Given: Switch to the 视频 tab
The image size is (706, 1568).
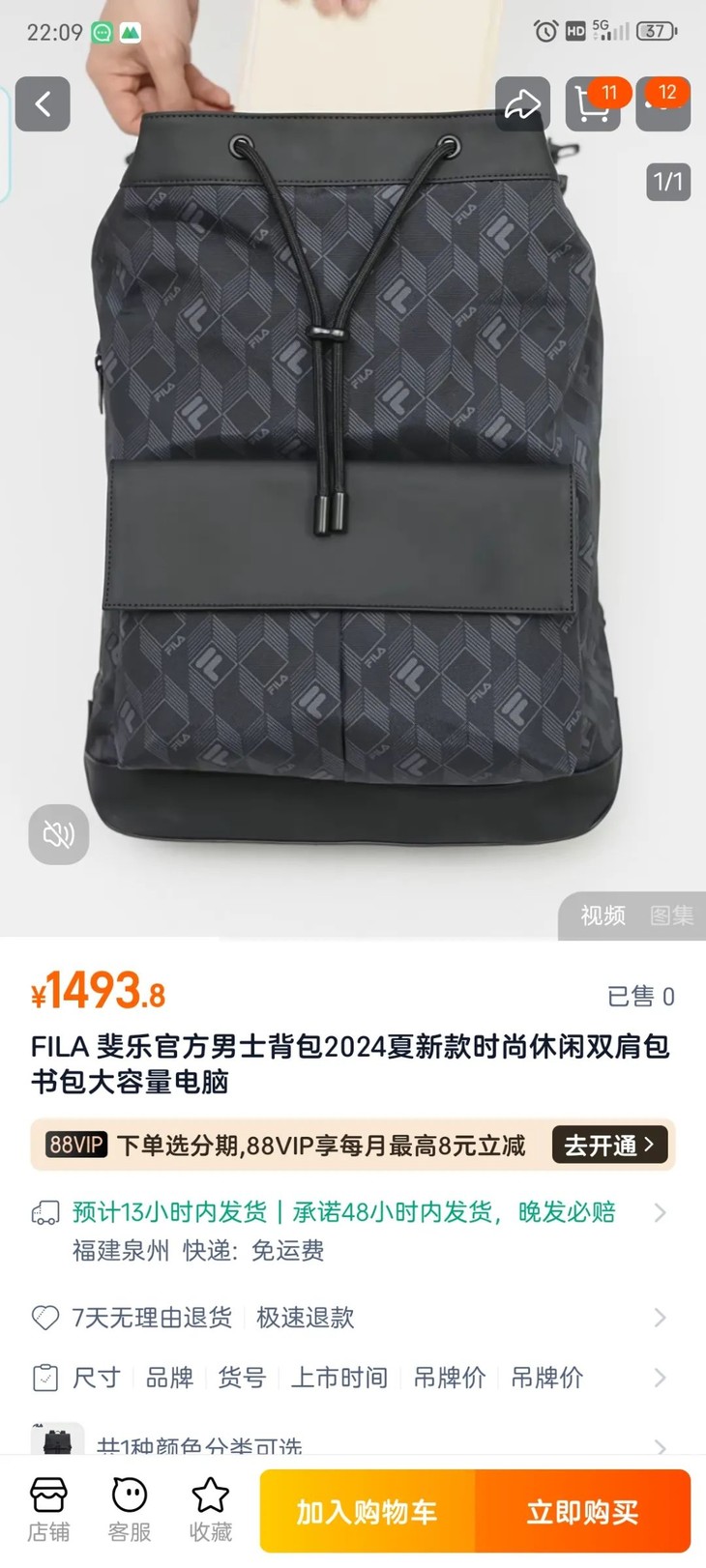Looking at the screenshot, I should [x=602, y=915].
